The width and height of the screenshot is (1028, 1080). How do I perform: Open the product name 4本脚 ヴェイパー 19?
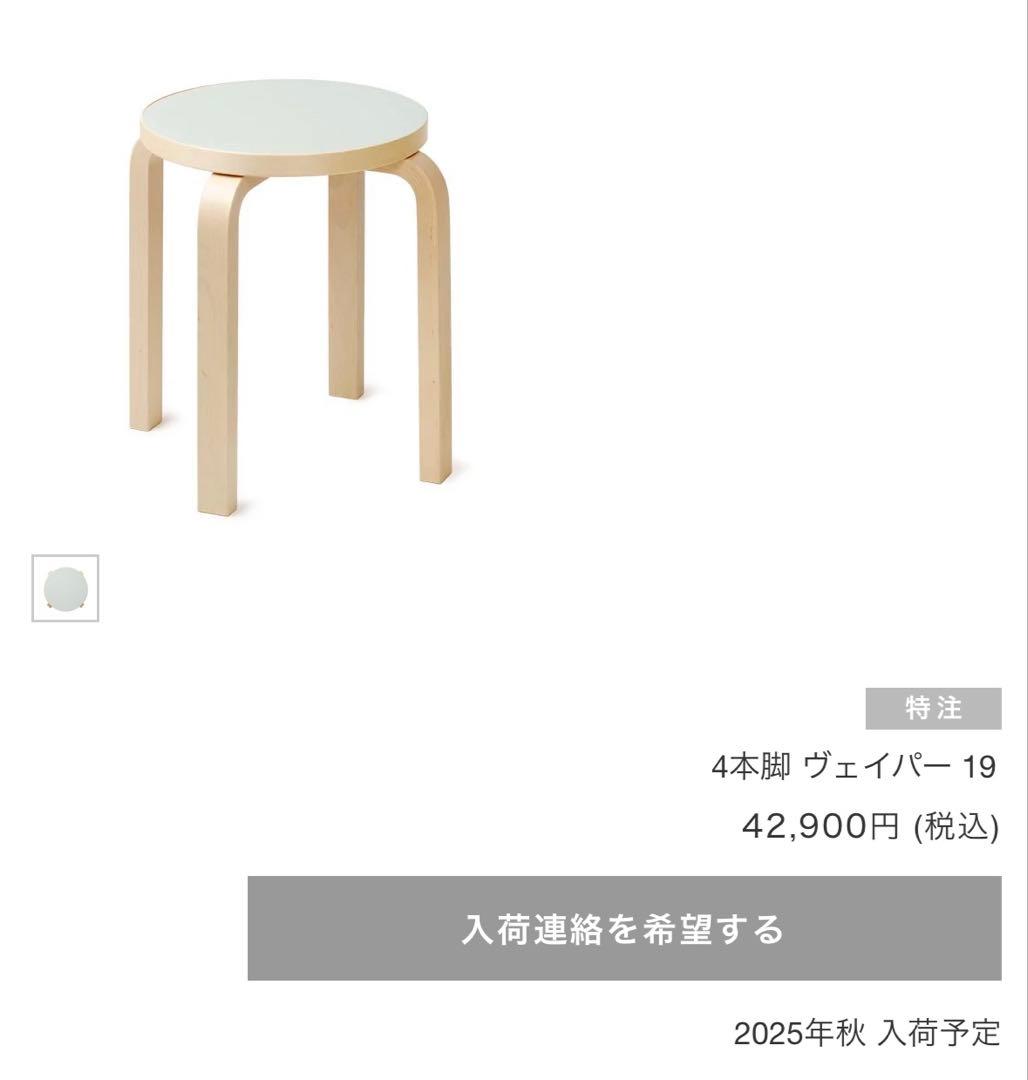tap(854, 767)
